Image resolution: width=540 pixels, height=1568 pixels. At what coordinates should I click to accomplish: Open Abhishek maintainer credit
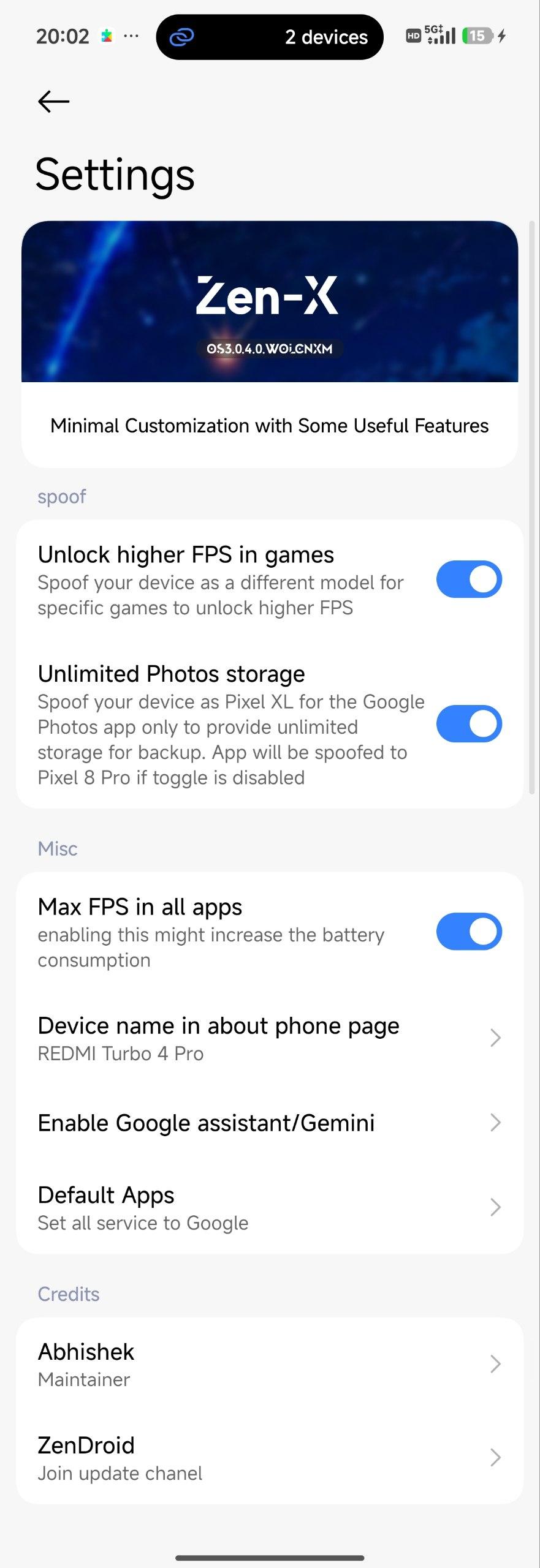(x=270, y=1364)
